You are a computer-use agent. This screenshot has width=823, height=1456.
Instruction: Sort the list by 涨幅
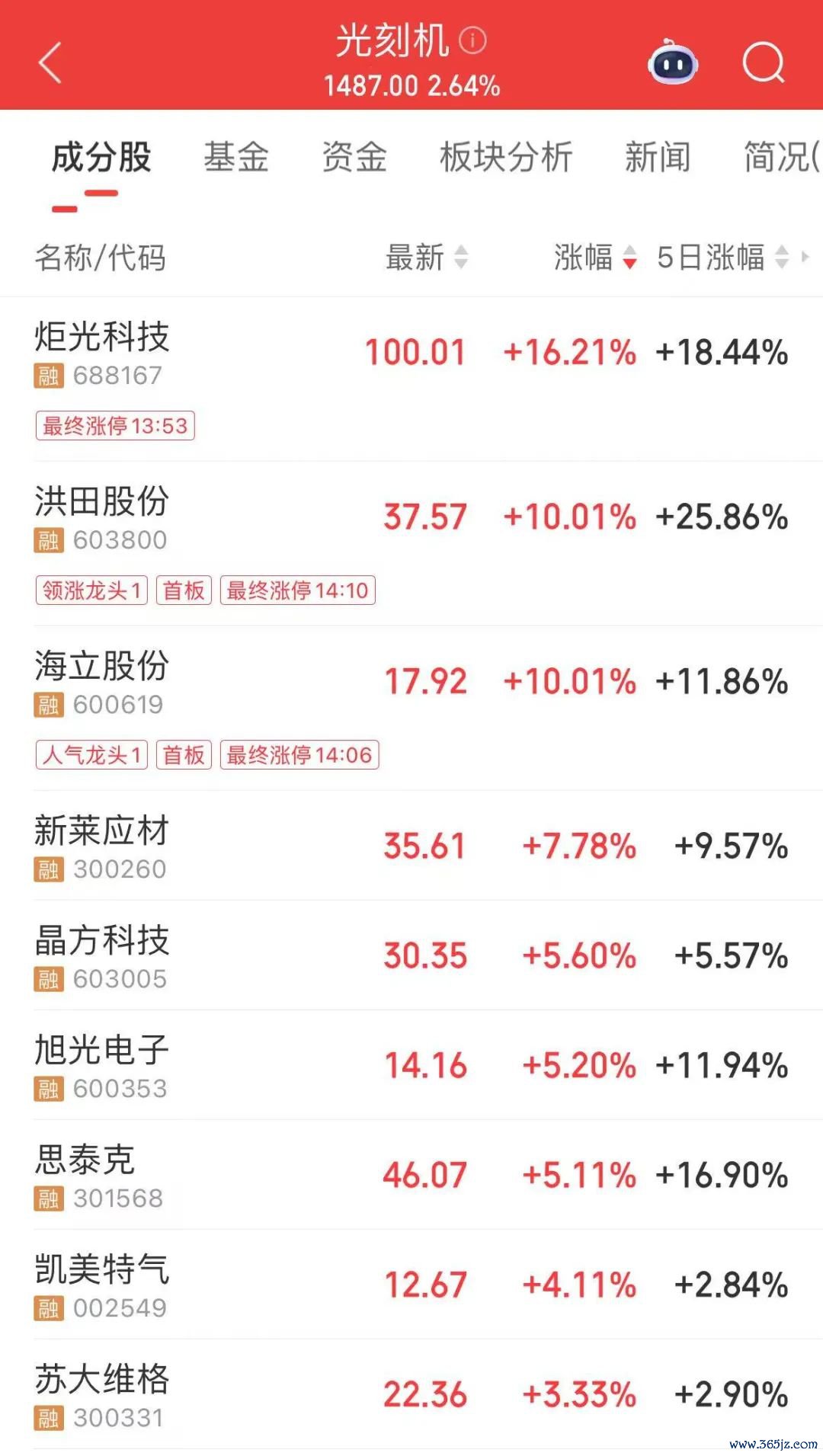(x=595, y=258)
